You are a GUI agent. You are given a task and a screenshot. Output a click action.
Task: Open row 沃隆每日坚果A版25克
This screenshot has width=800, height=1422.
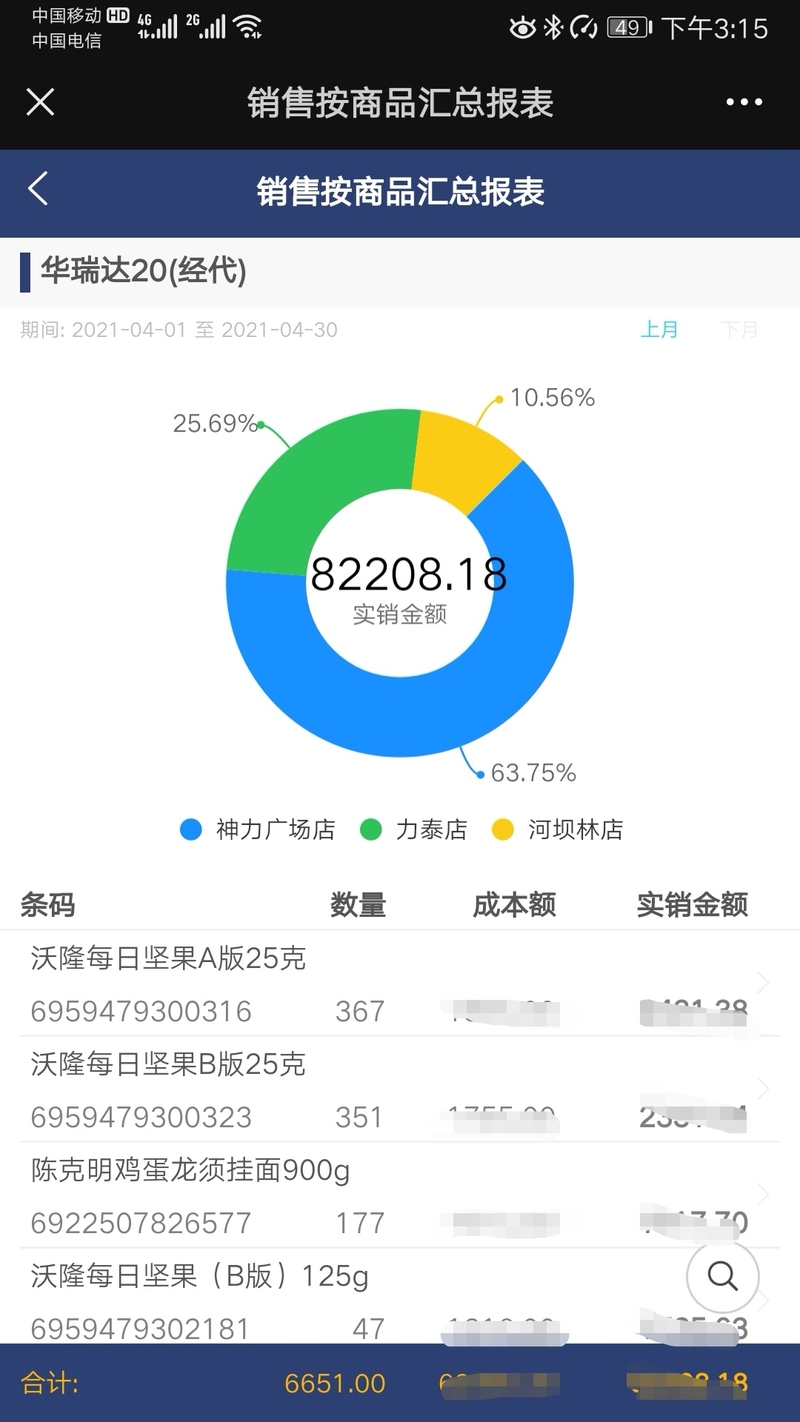coord(400,984)
